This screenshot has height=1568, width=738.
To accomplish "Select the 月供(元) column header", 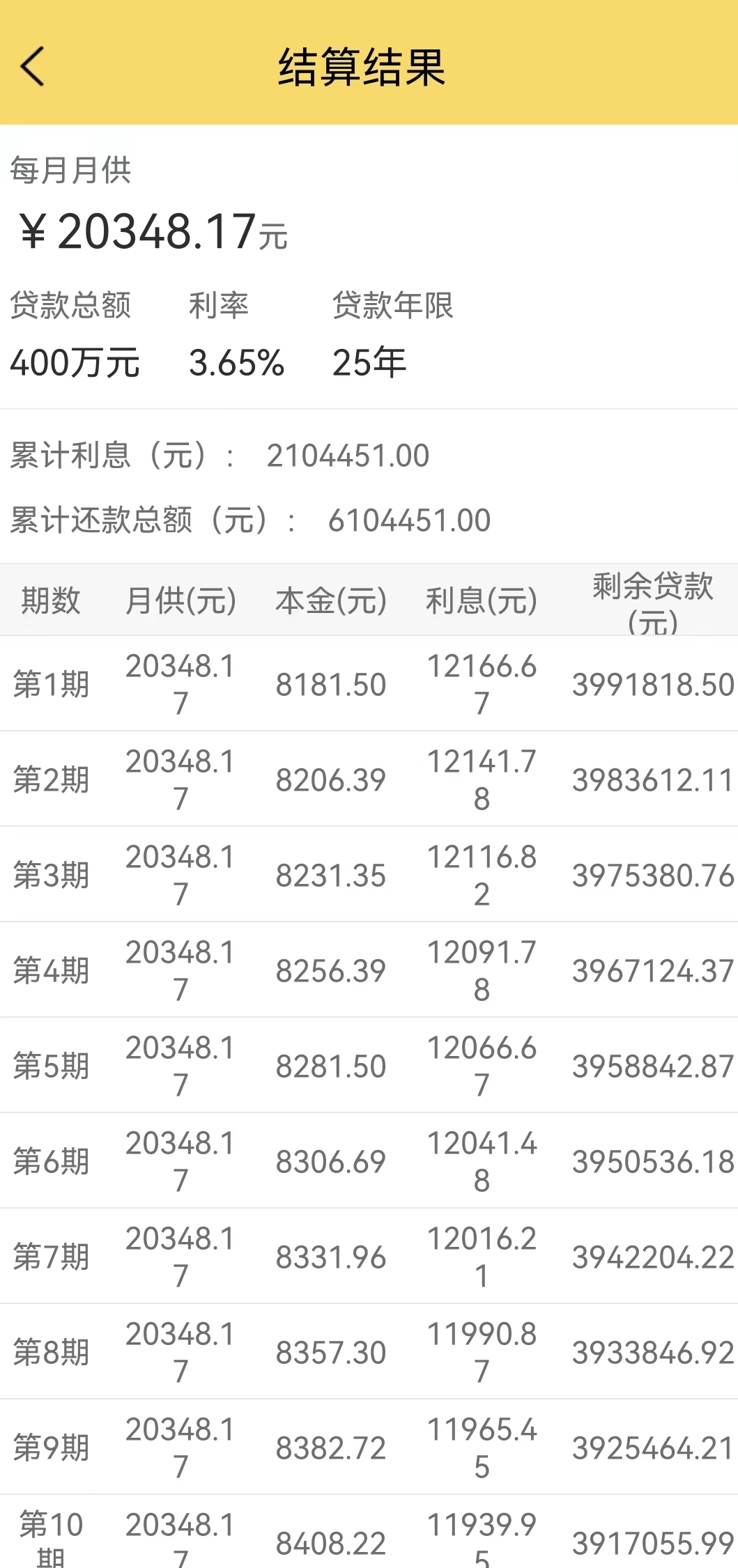I will click(x=183, y=598).
